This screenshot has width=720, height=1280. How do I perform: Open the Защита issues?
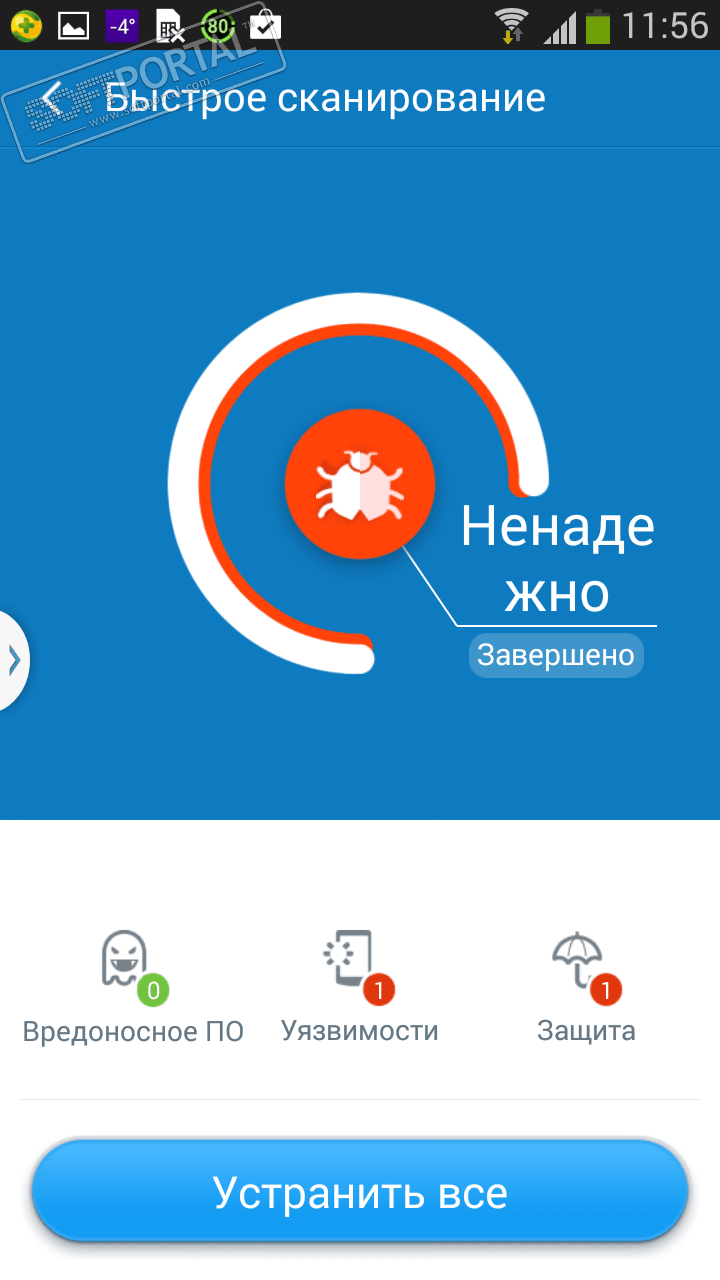586,987
